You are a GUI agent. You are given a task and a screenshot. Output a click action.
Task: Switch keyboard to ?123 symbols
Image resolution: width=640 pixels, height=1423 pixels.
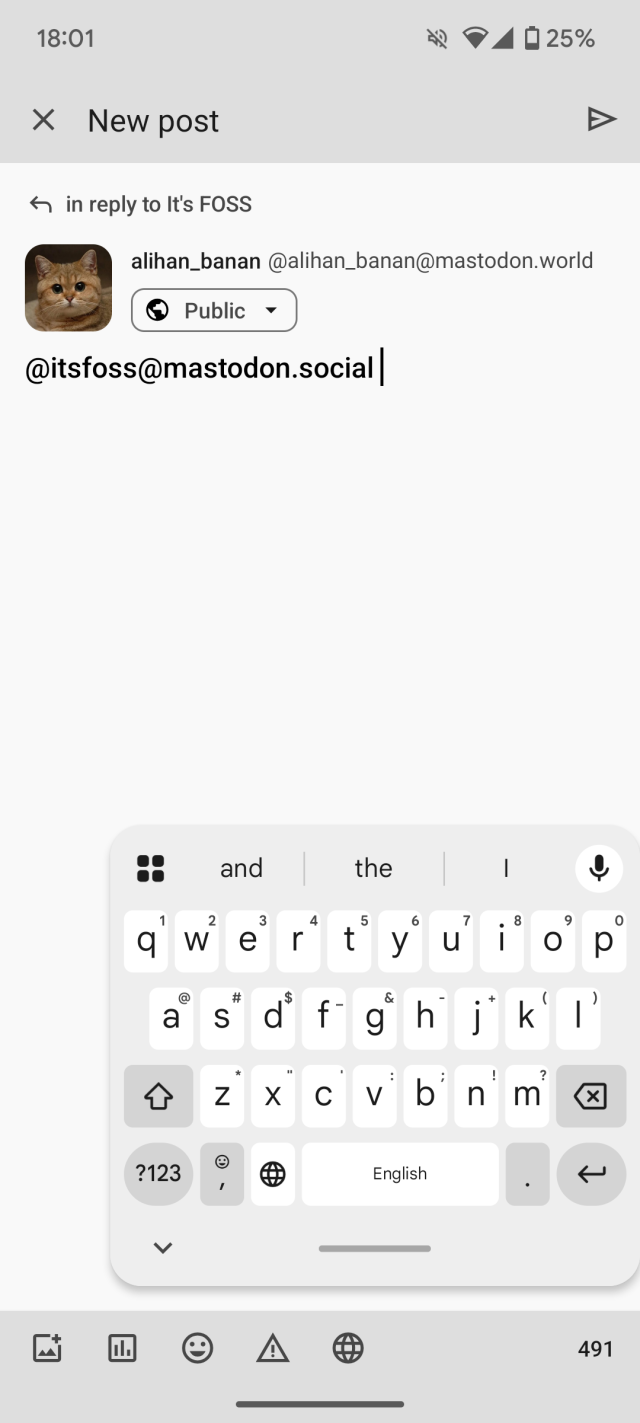pos(158,1173)
